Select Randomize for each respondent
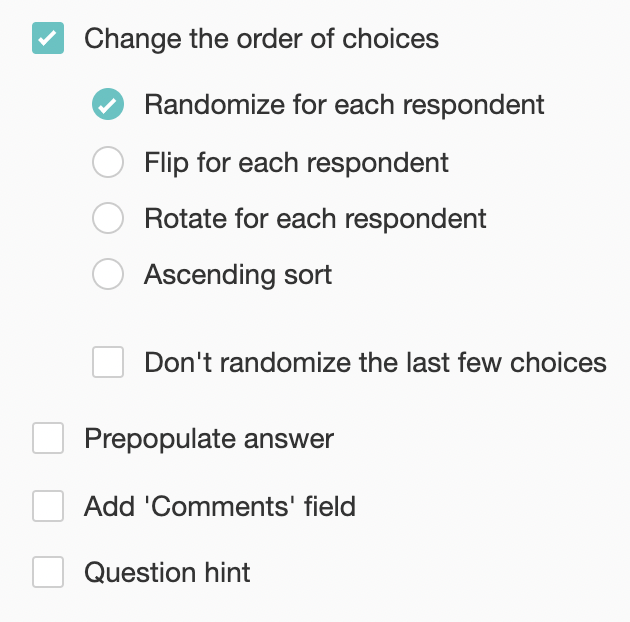 click(108, 105)
